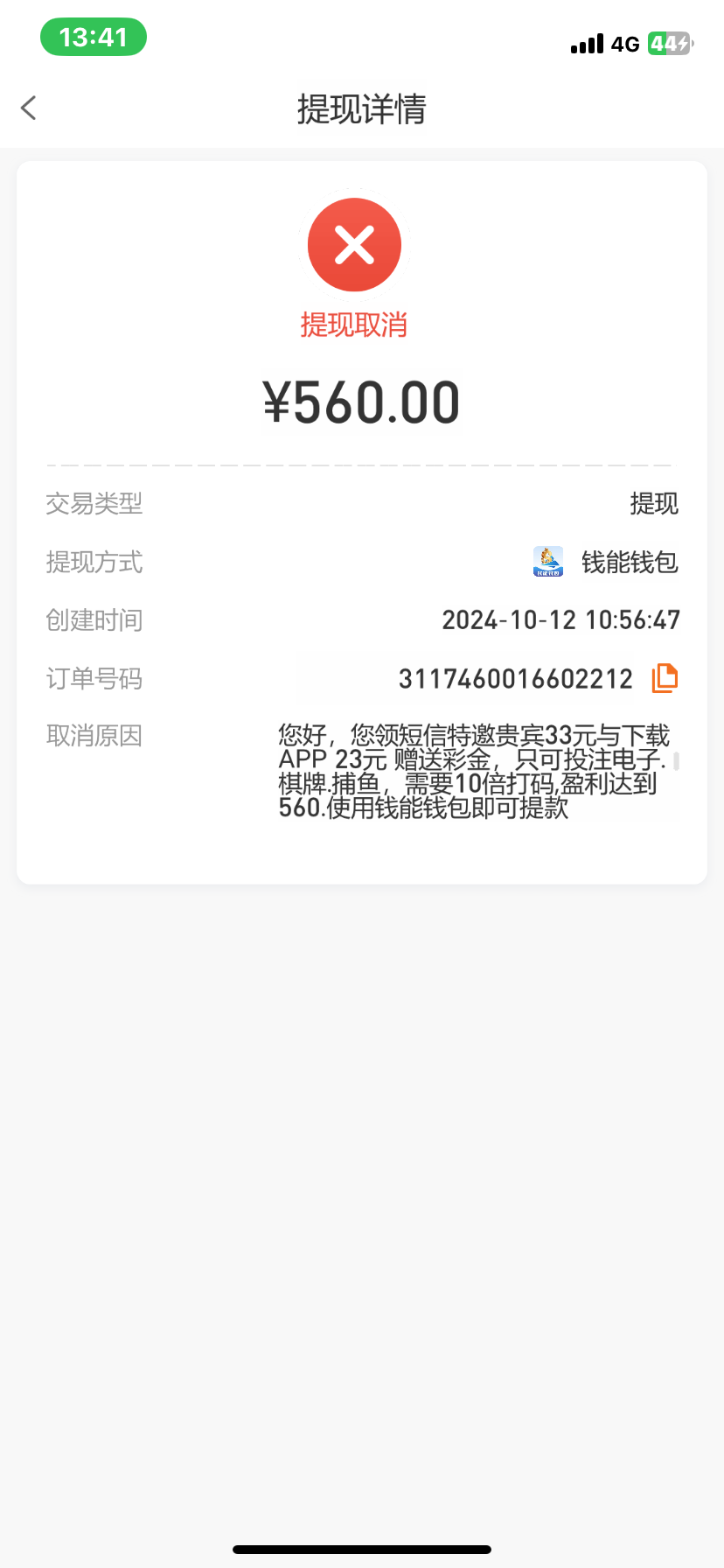The height and width of the screenshot is (1568, 724).
Task: Copy the order number 3117460016602212
Action: tap(665, 678)
